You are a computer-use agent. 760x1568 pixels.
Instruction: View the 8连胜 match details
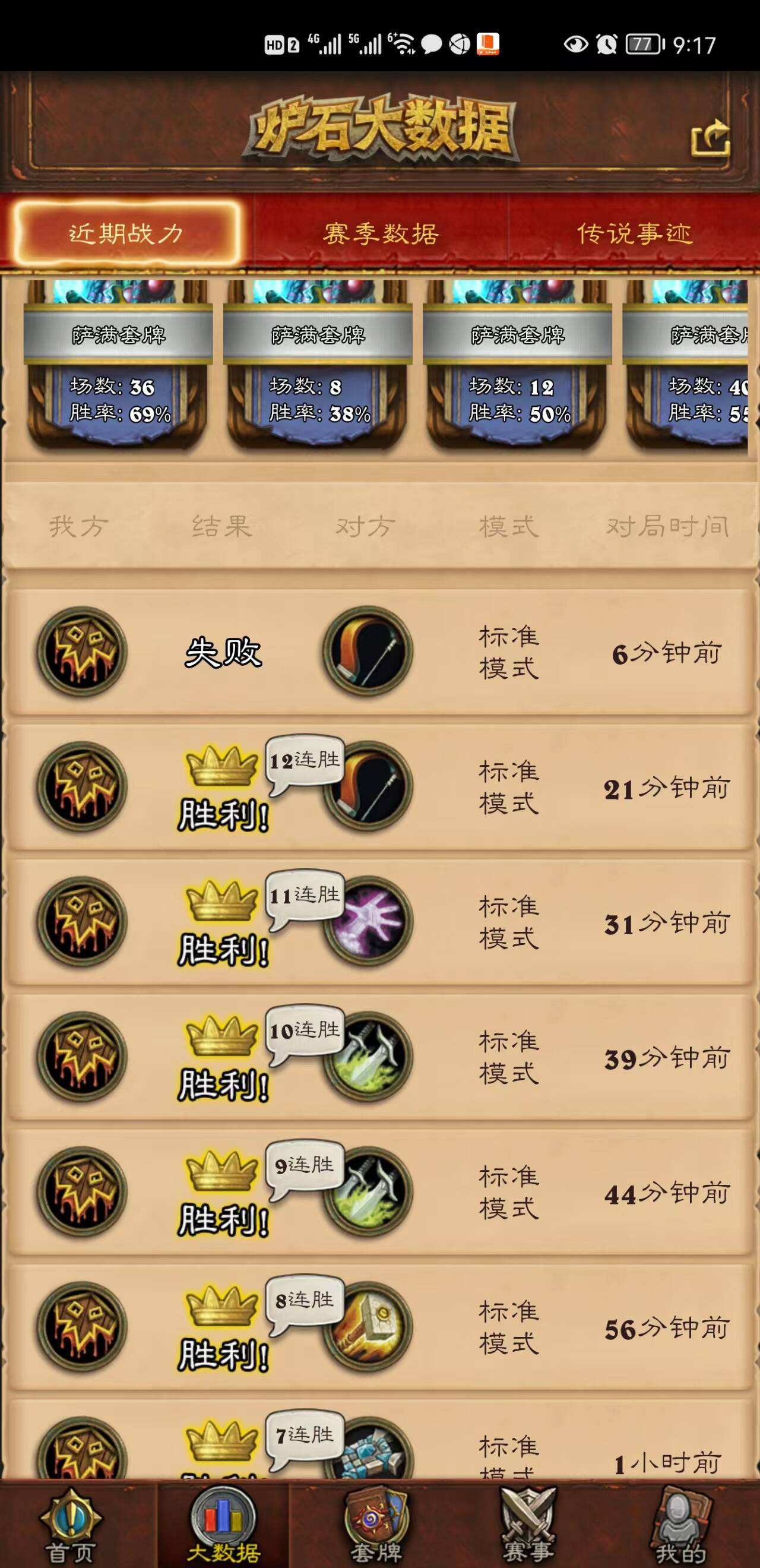pos(379,1327)
